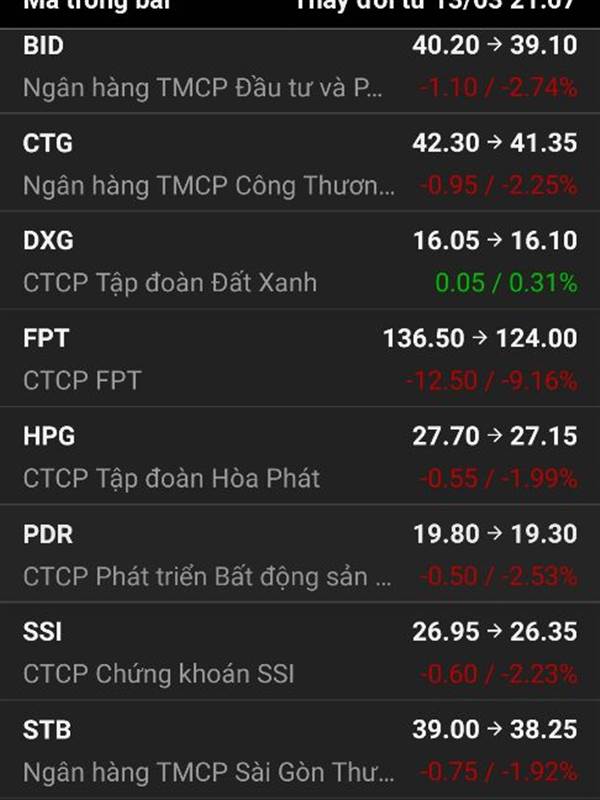Select the DXG Đất Xanh row
The image size is (600, 800).
pos(300,262)
